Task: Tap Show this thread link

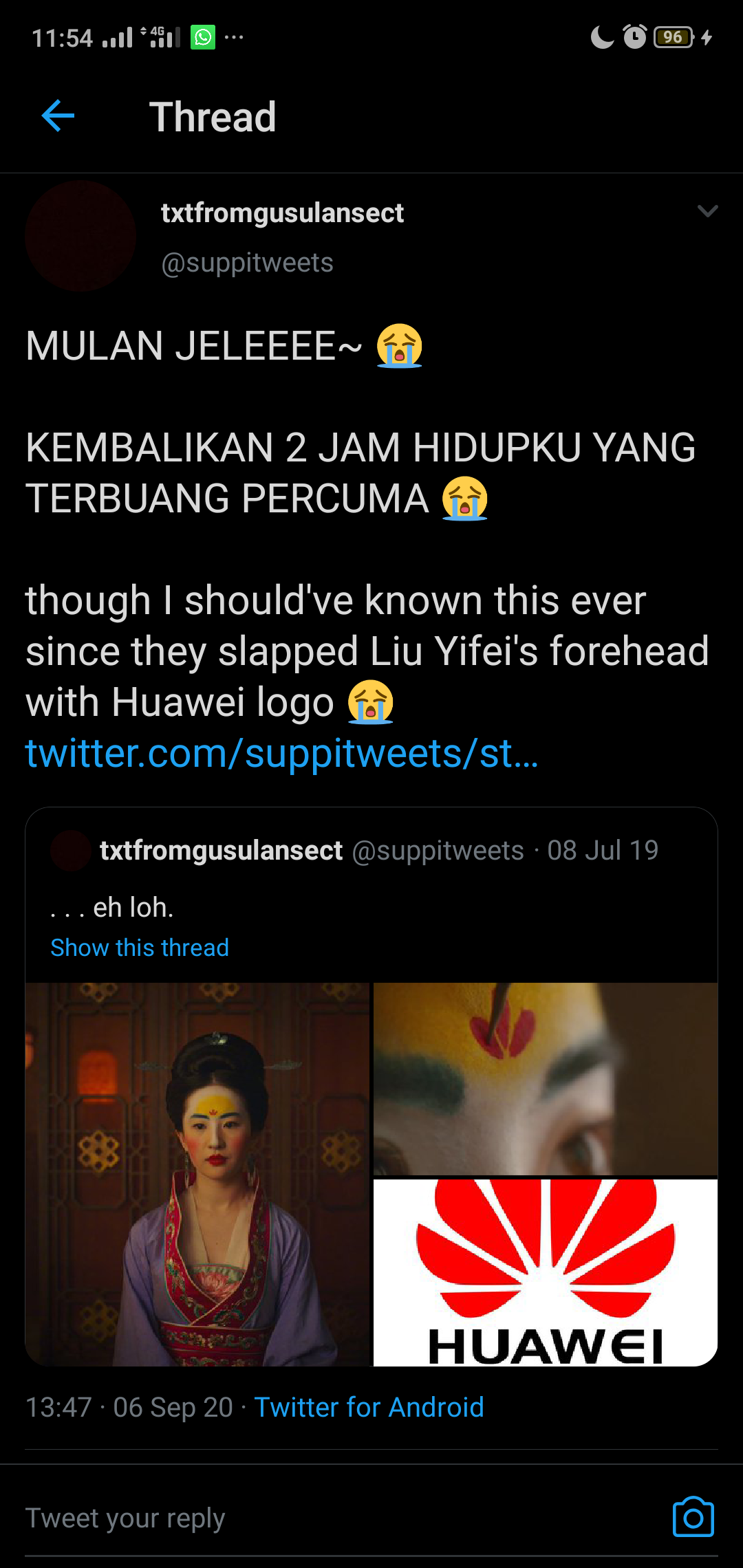Action: coord(140,948)
